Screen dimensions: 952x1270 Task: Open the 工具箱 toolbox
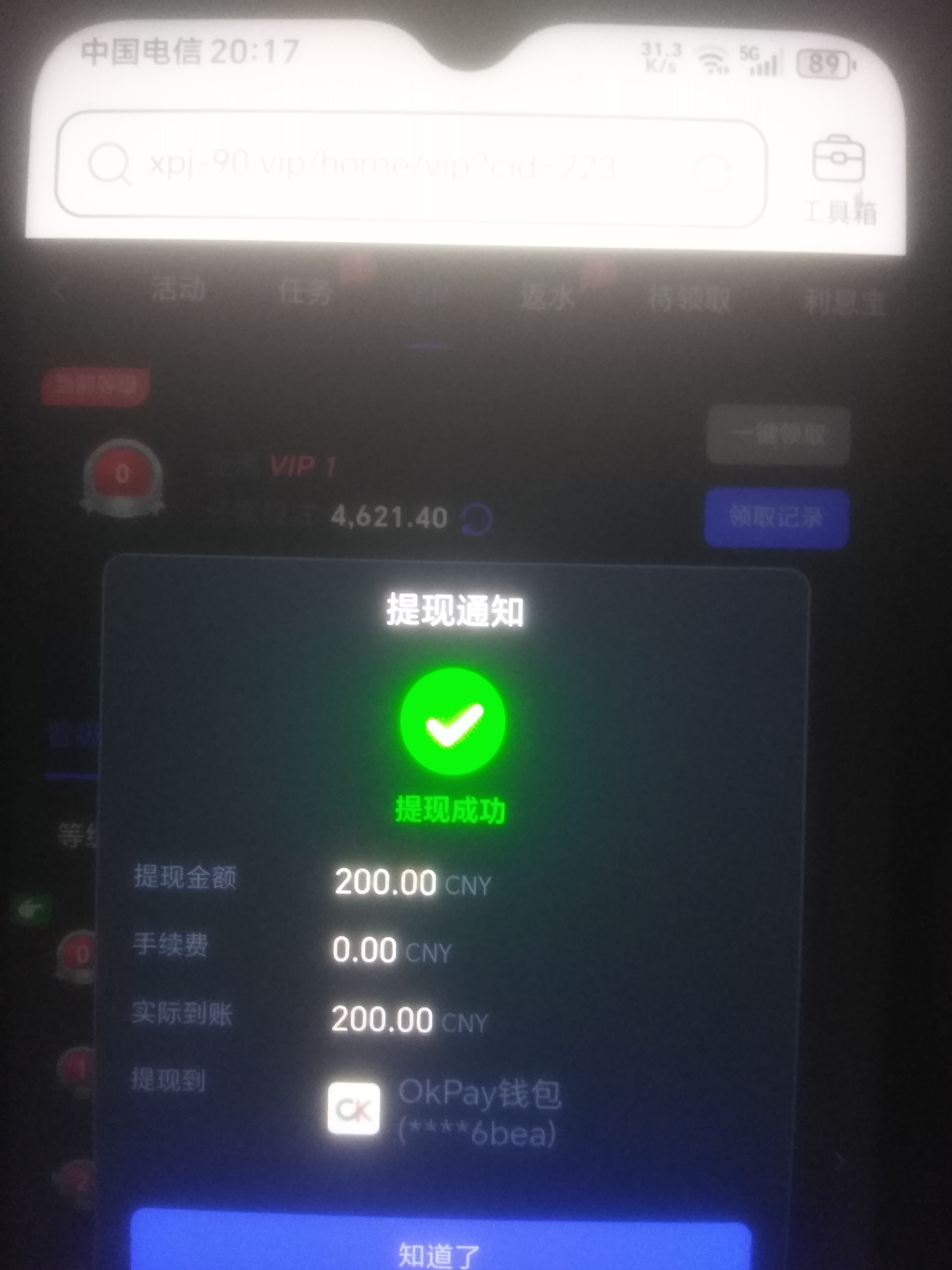tap(838, 178)
